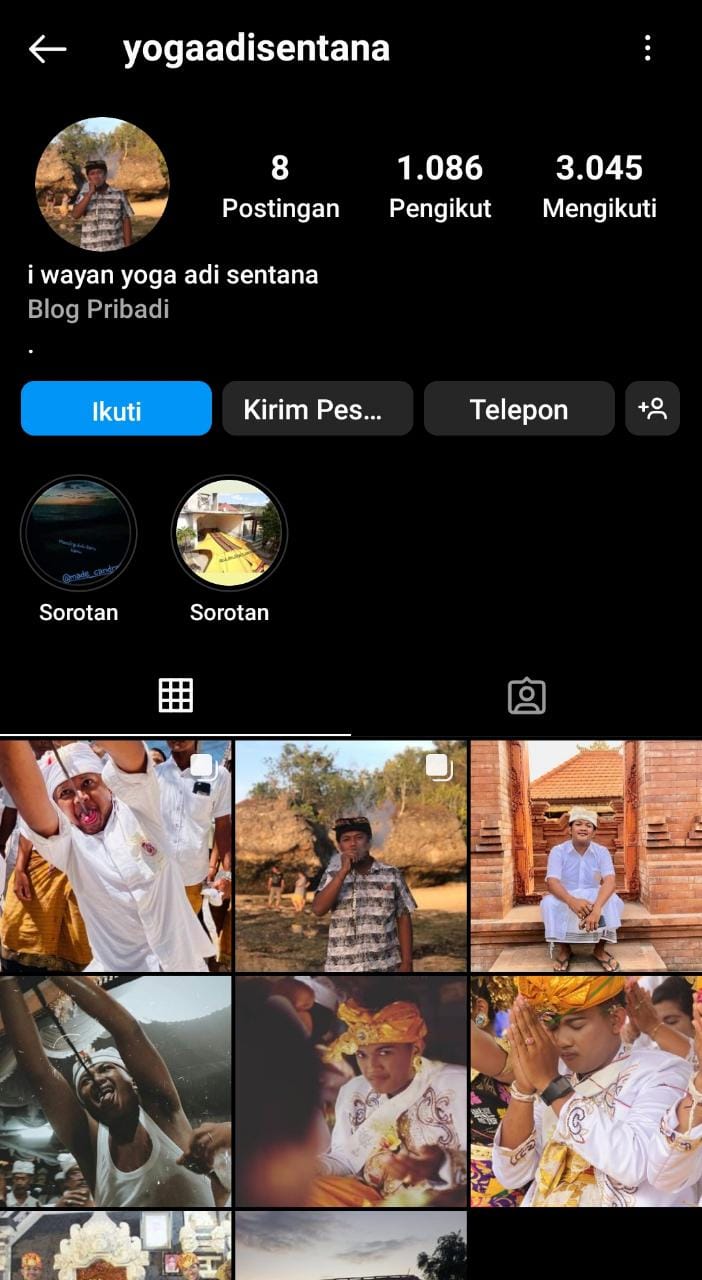
Task: Open post of man in yellow headdress looking at camera
Action: coord(351,1091)
